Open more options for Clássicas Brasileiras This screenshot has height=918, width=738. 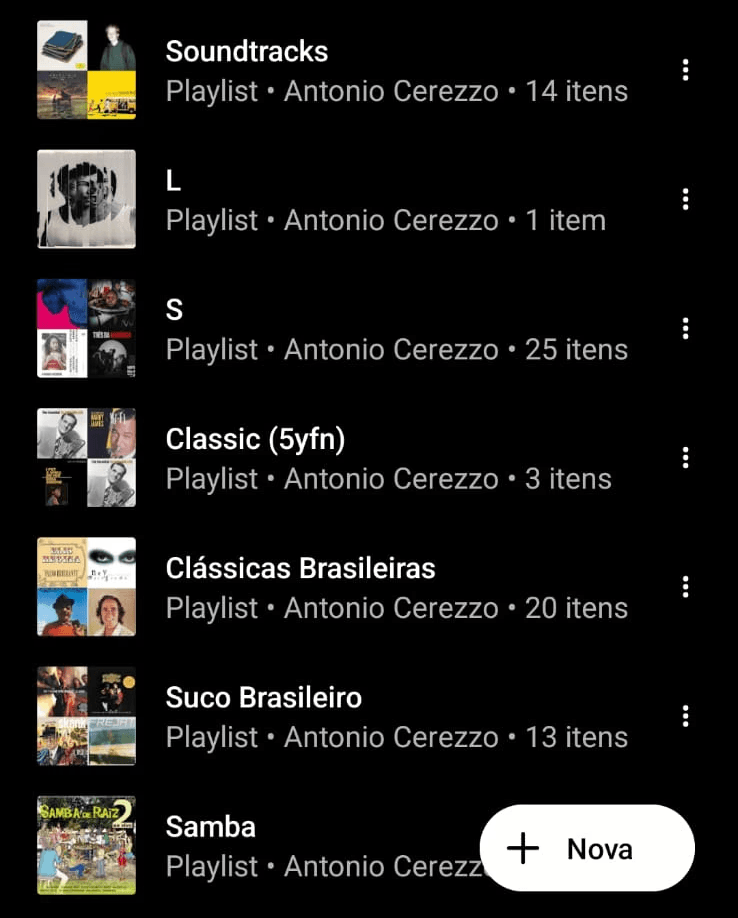tap(685, 587)
